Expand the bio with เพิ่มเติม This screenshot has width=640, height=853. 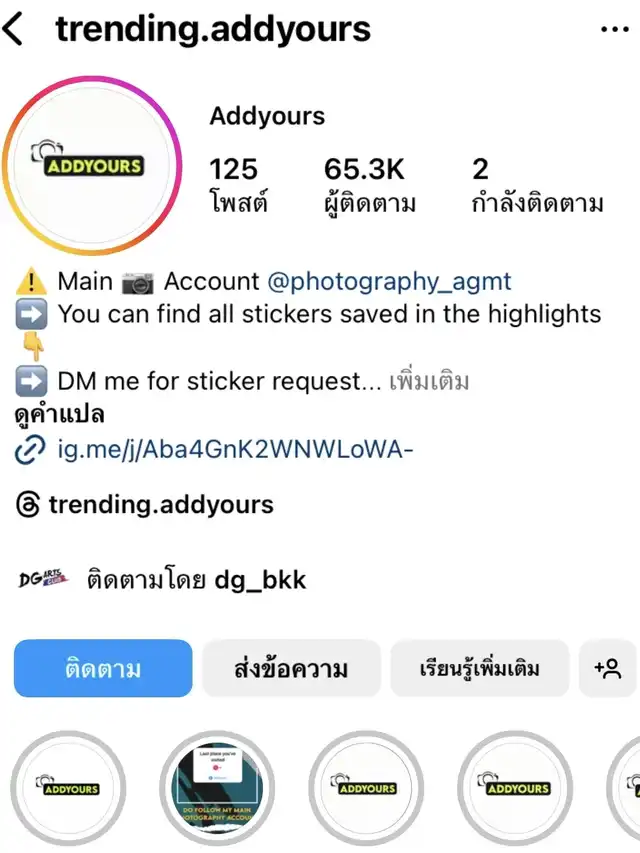pyautogui.click(x=428, y=381)
